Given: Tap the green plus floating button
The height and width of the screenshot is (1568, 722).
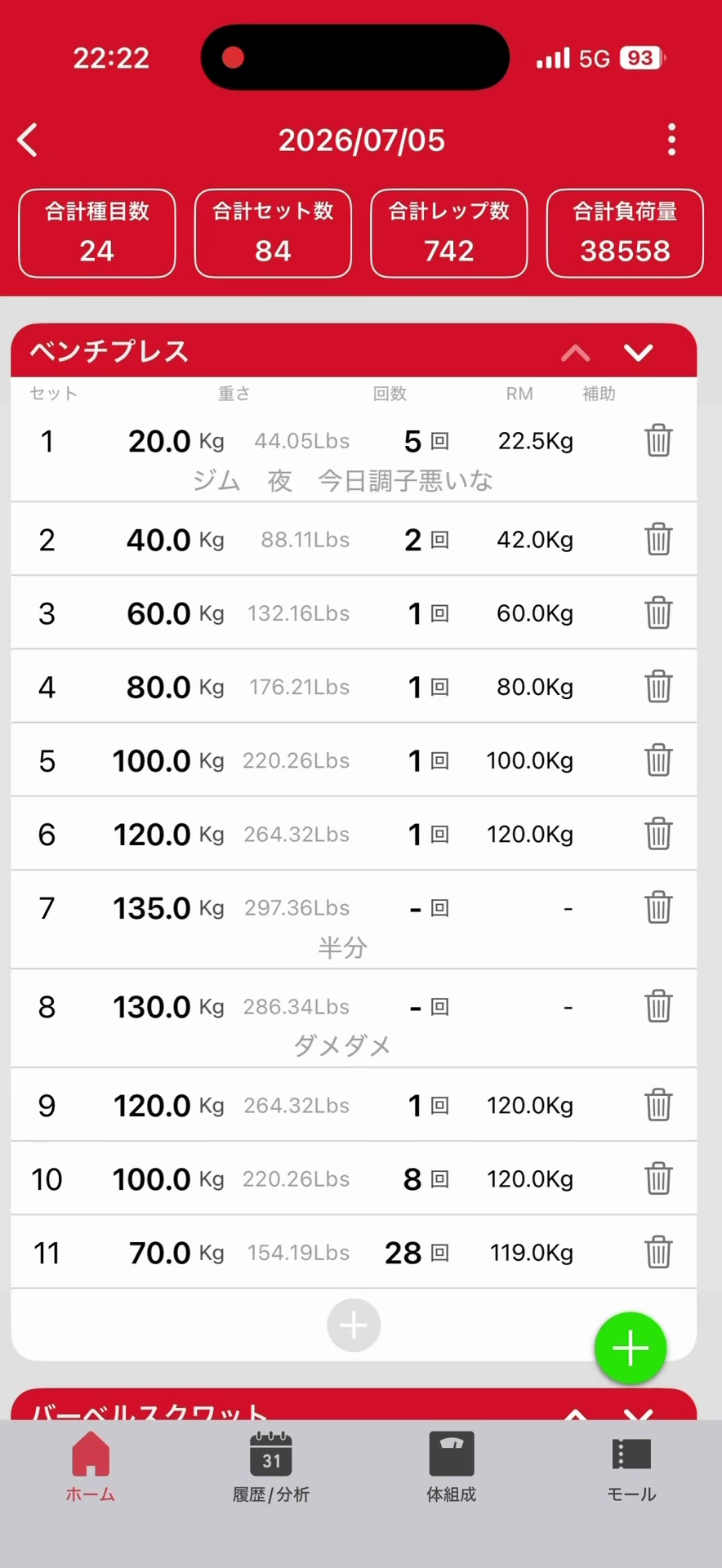Looking at the screenshot, I should pyautogui.click(x=631, y=1348).
